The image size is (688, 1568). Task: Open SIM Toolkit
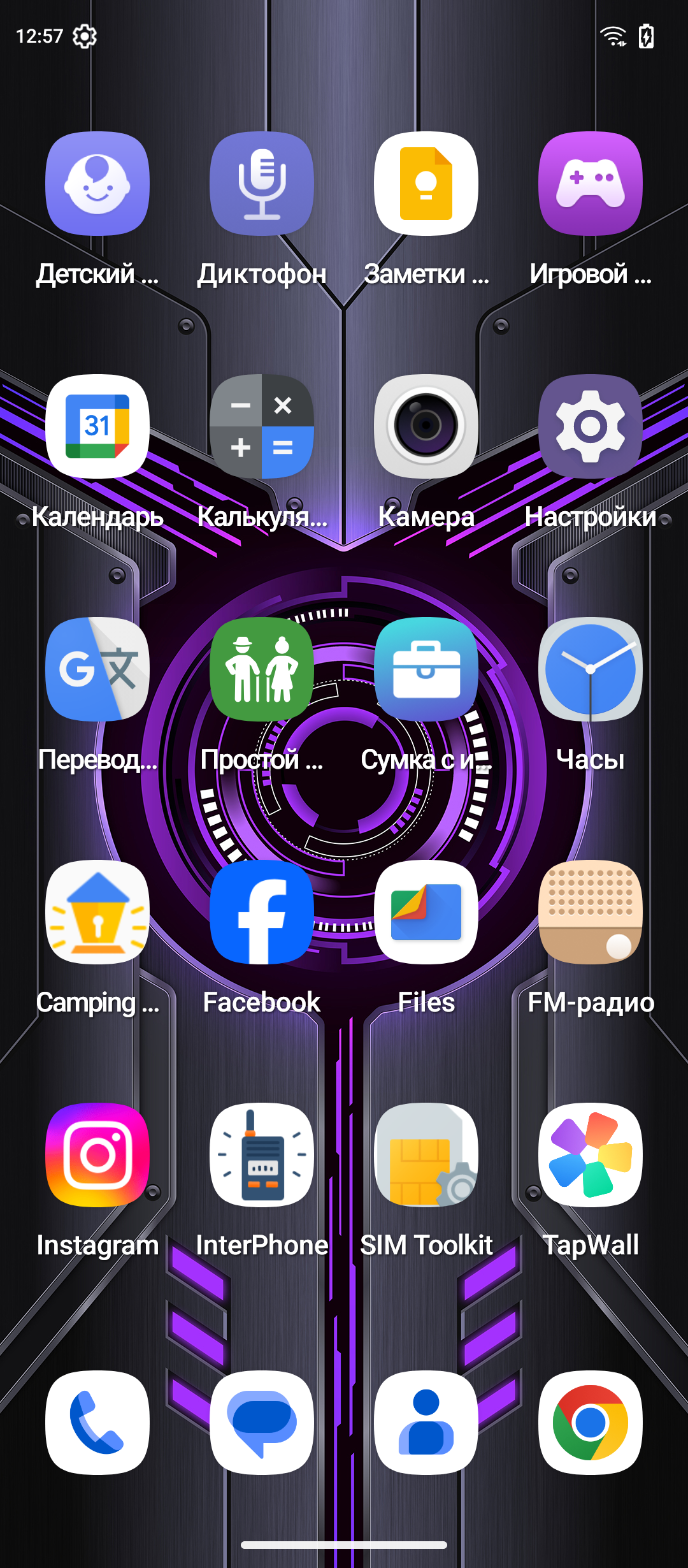point(426,1155)
